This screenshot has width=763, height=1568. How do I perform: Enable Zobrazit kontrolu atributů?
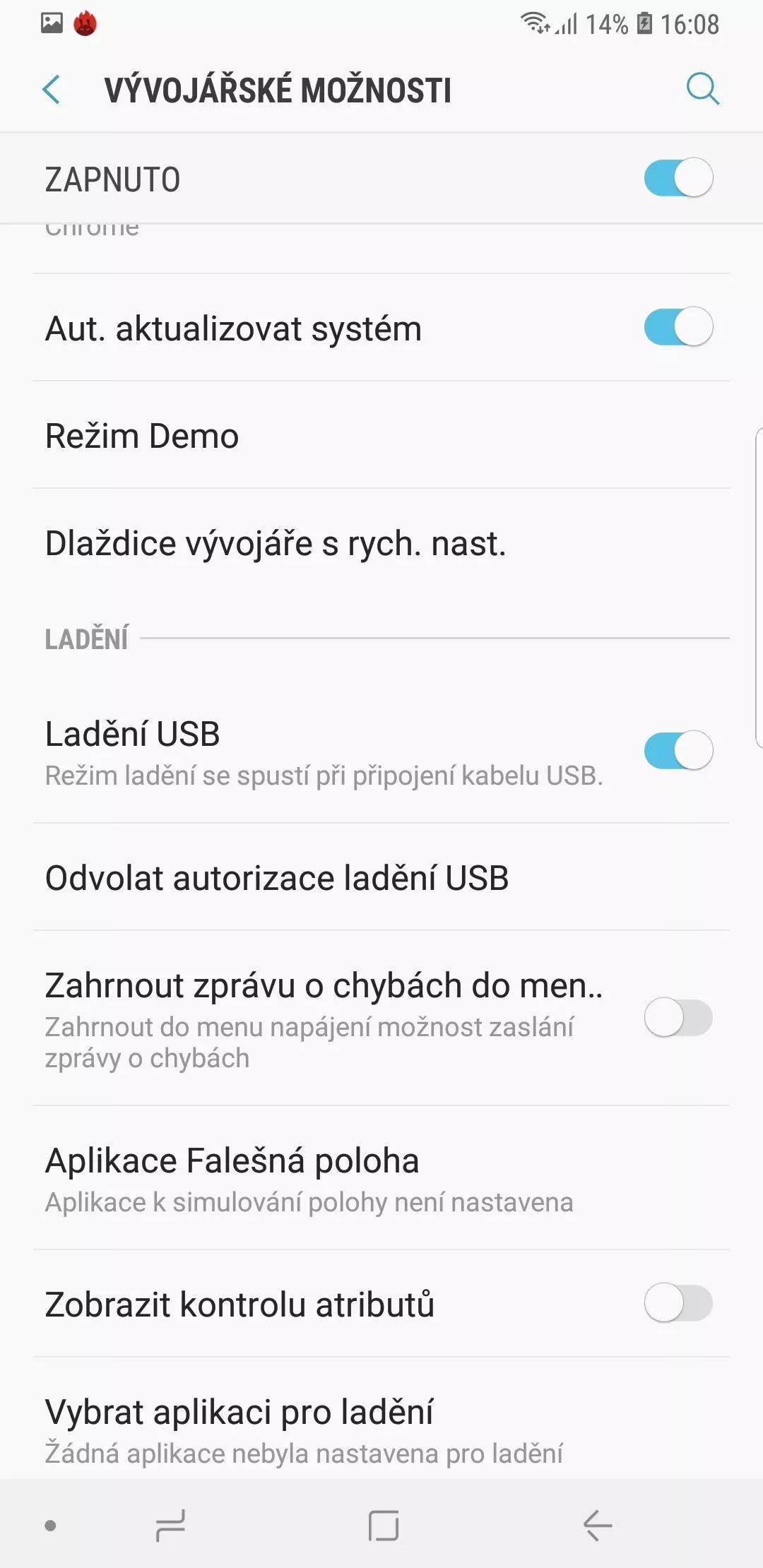point(678,1303)
